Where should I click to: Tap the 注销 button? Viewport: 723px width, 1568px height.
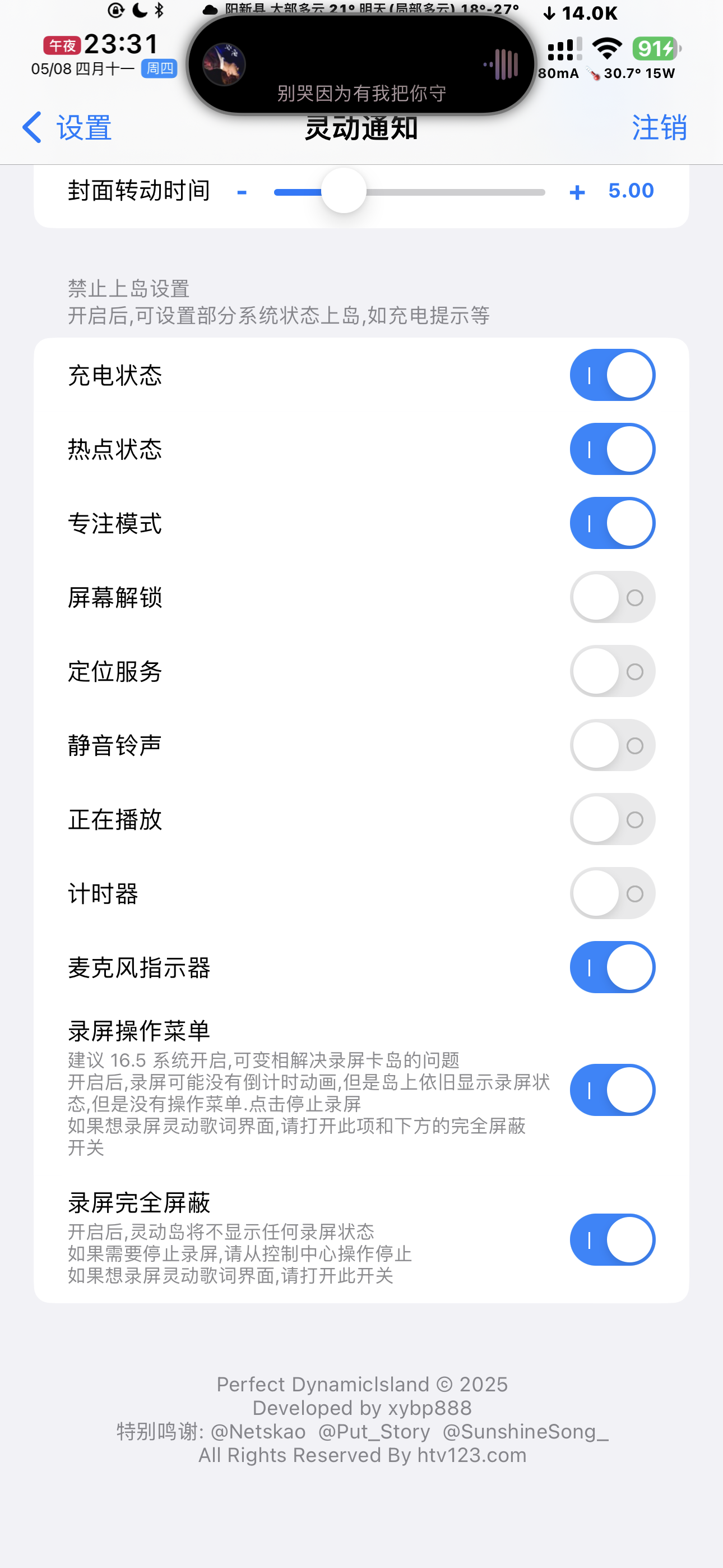pyautogui.click(x=659, y=128)
